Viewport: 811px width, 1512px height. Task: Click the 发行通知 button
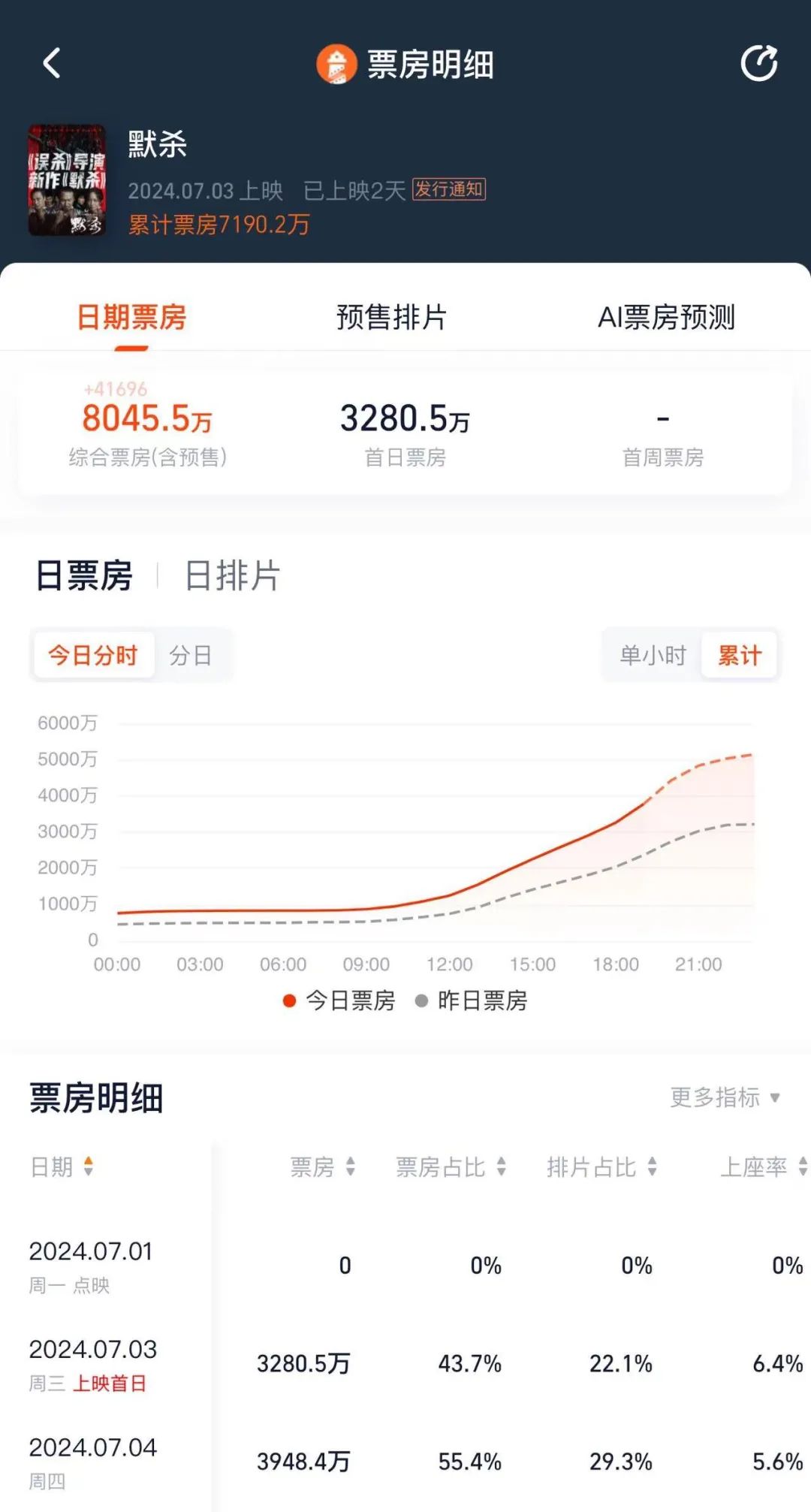450,192
